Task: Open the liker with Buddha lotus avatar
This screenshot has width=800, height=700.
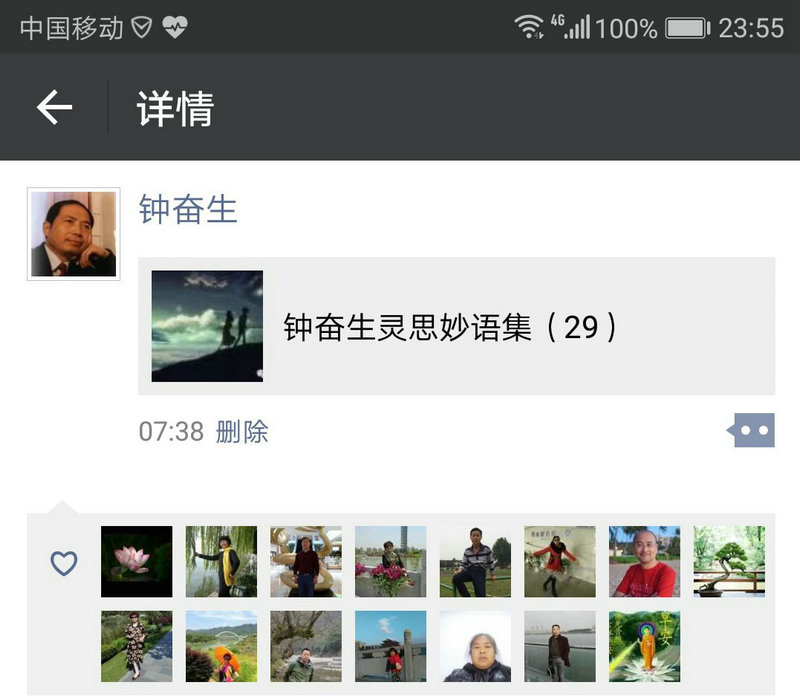Action: point(644,646)
